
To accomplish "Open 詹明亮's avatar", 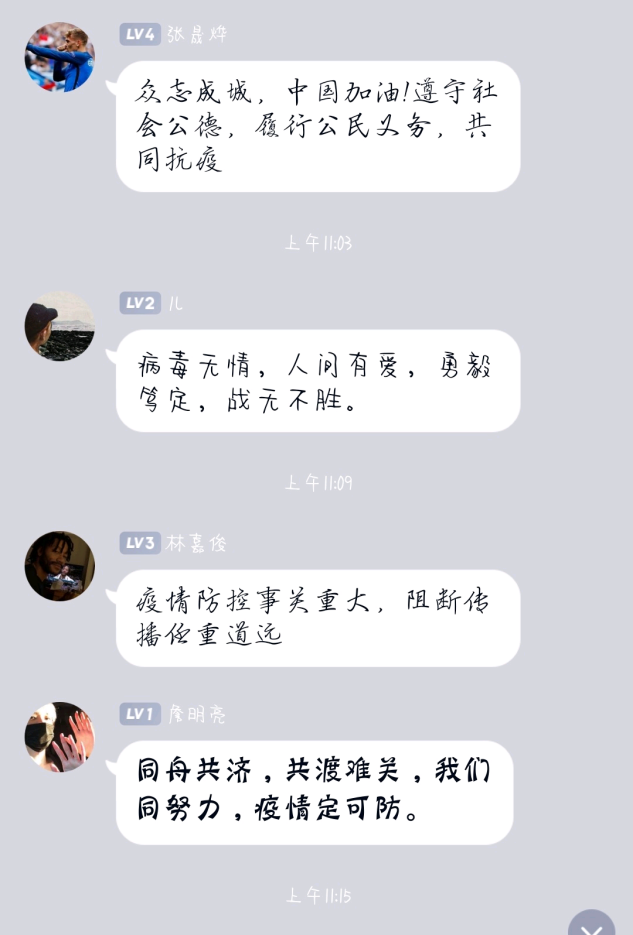I will 59,737.
